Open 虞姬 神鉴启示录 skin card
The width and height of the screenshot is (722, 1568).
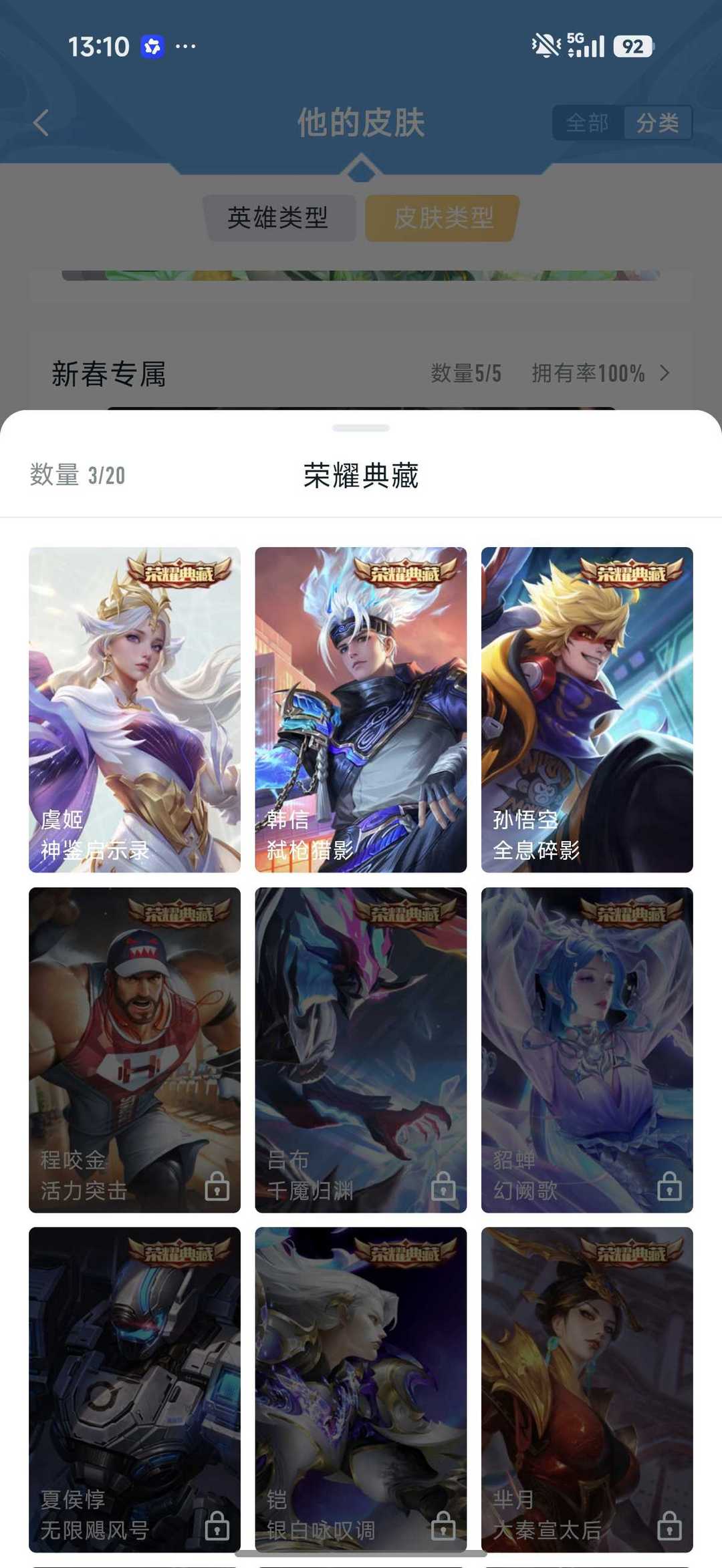point(134,710)
